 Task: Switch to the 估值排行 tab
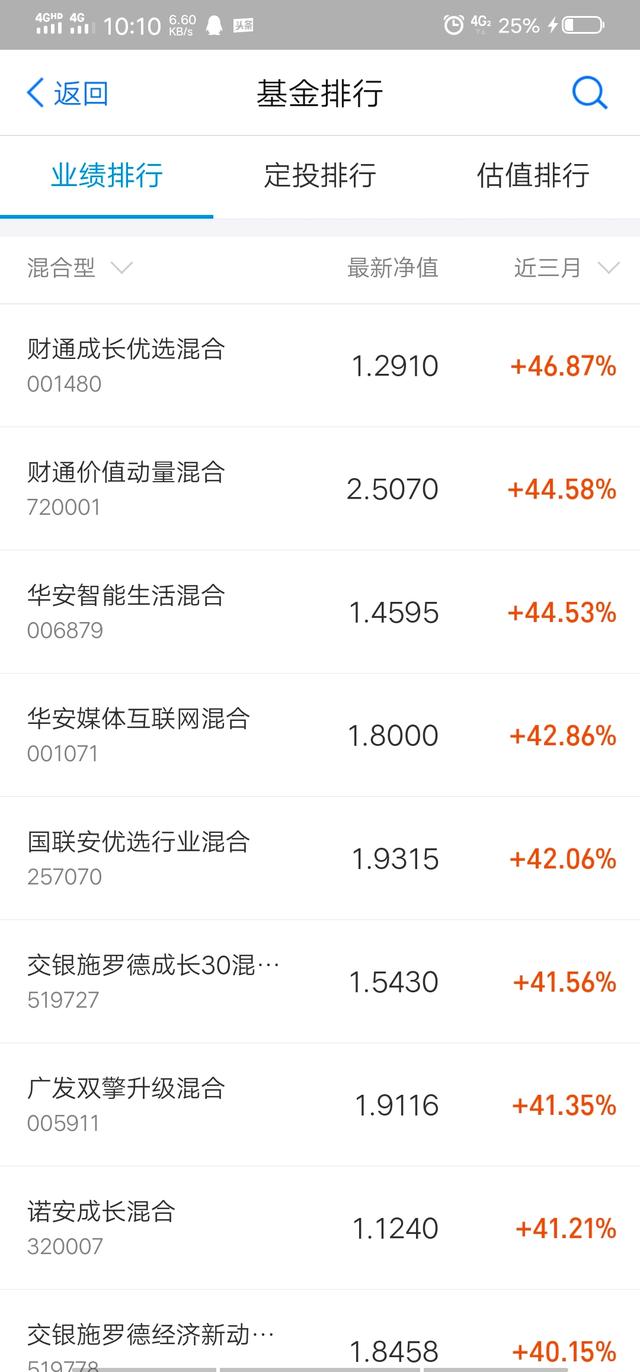coord(533,176)
